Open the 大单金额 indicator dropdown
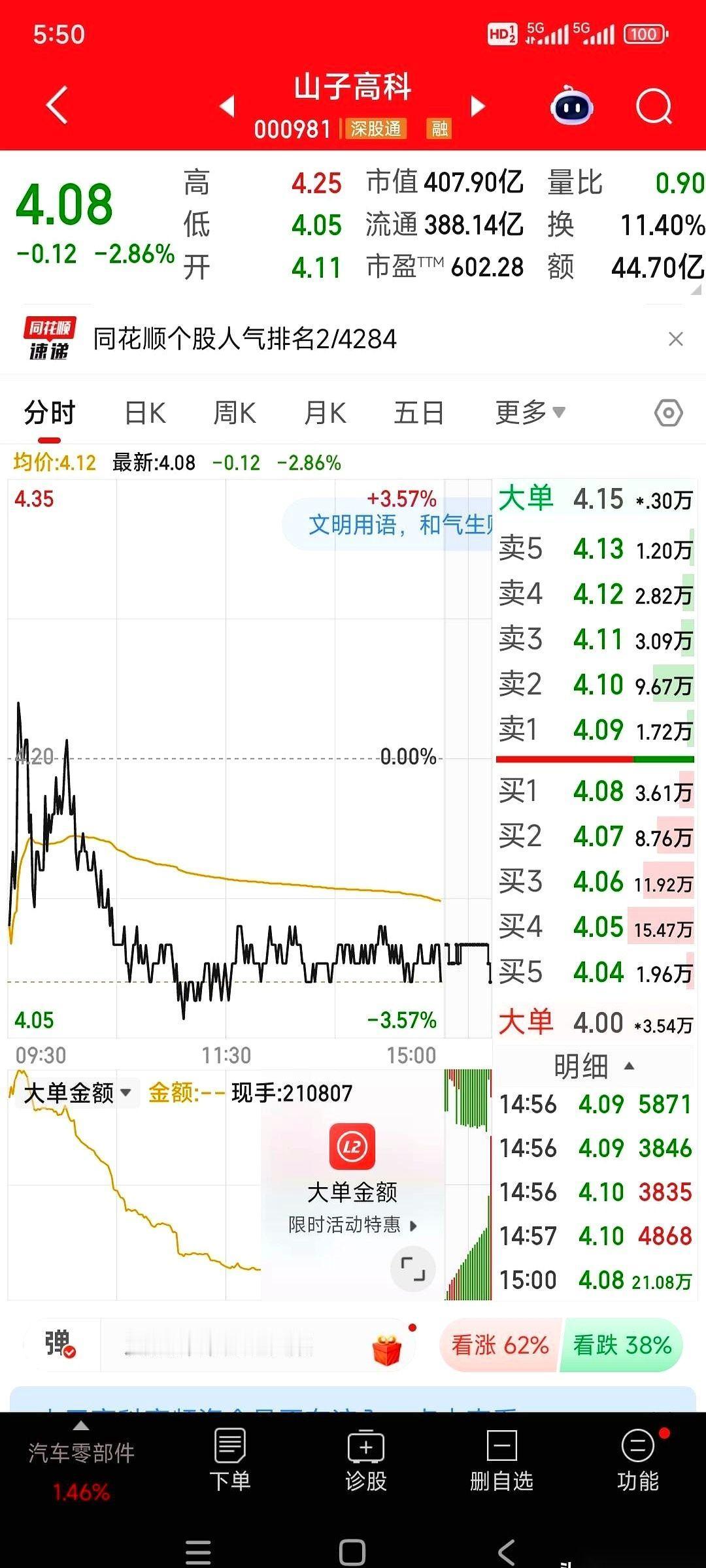The image size is (706, 1568). 74,1090
